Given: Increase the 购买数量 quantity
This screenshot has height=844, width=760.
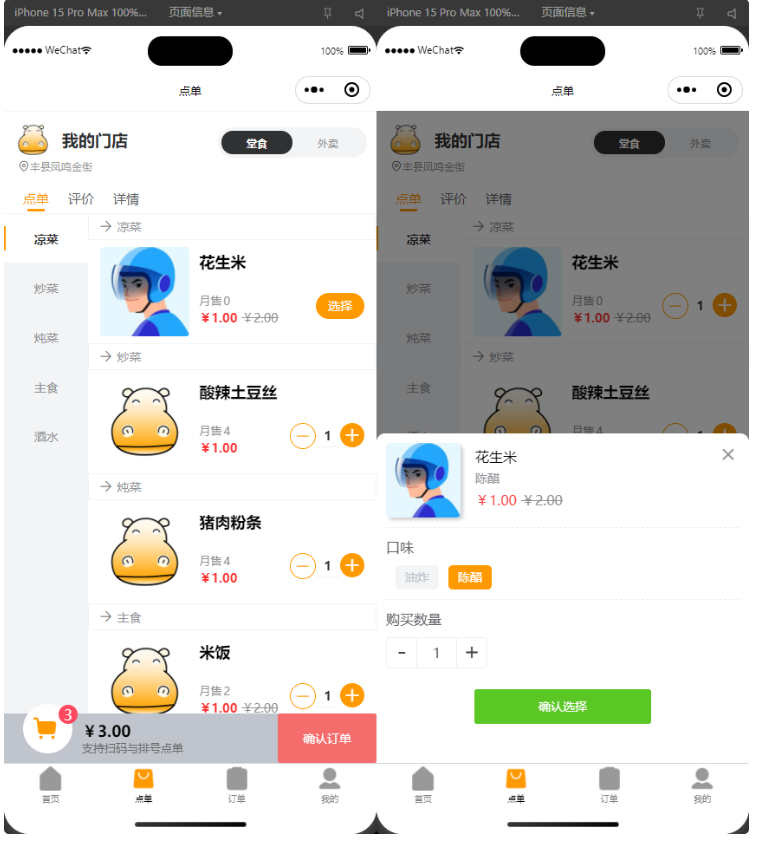Looking at the screenshot, I should point(471,653).
